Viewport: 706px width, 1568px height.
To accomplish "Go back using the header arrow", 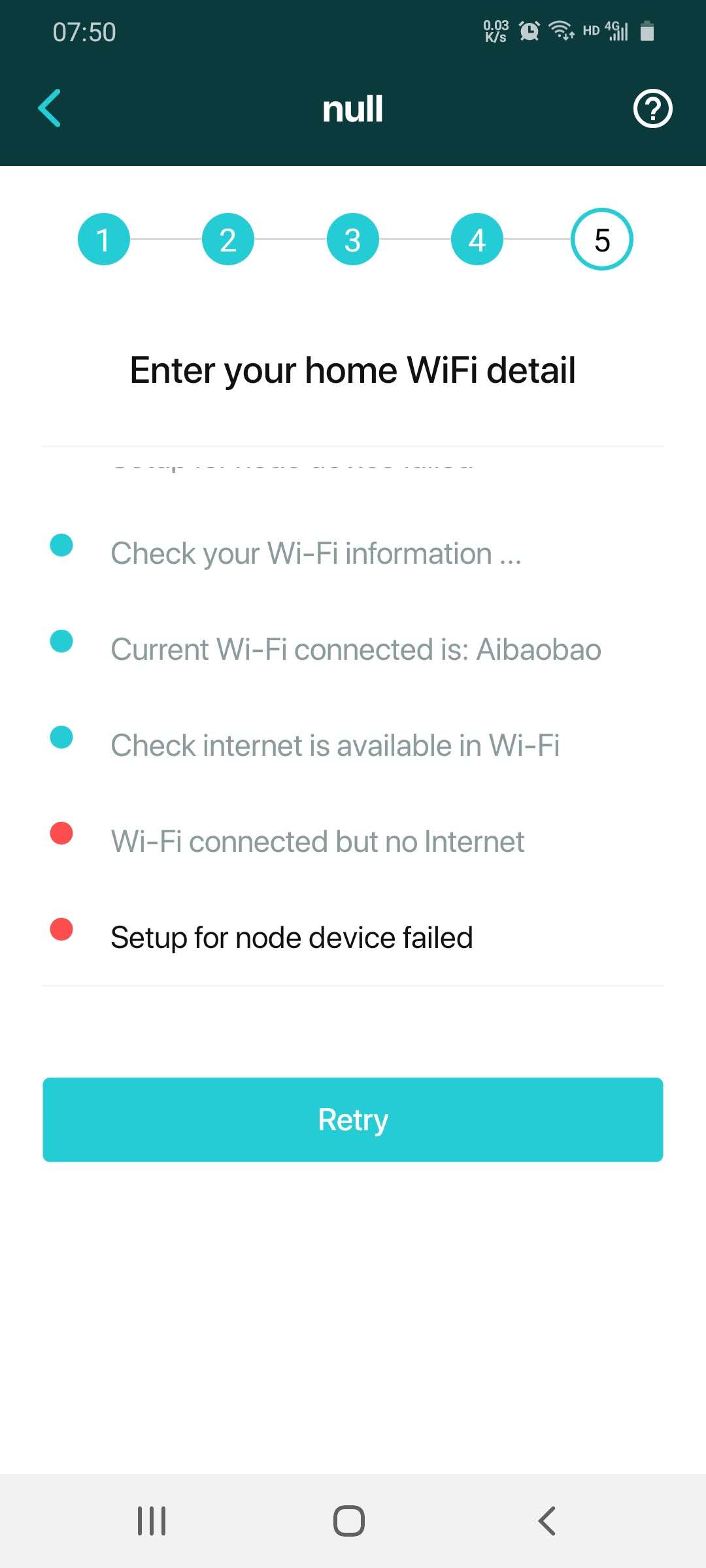I will [x=50, y=108].
